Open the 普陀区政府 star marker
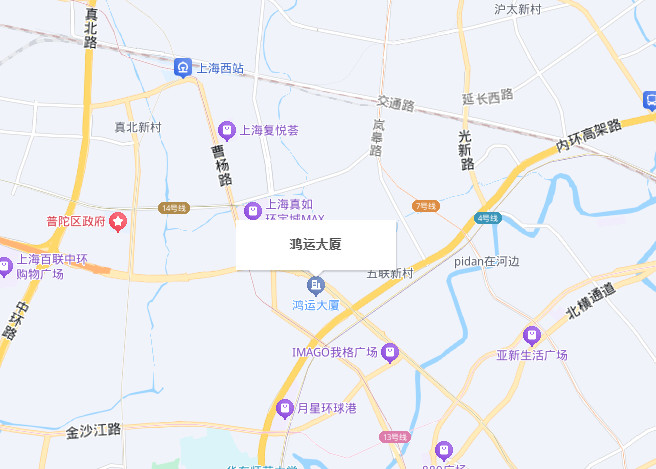Viewport: 656px width, 469px height. click(119, 221)
